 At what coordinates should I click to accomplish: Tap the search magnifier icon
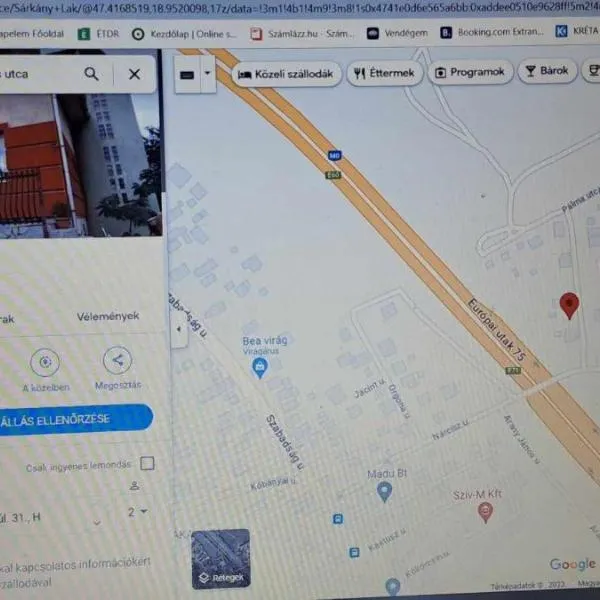91,74
